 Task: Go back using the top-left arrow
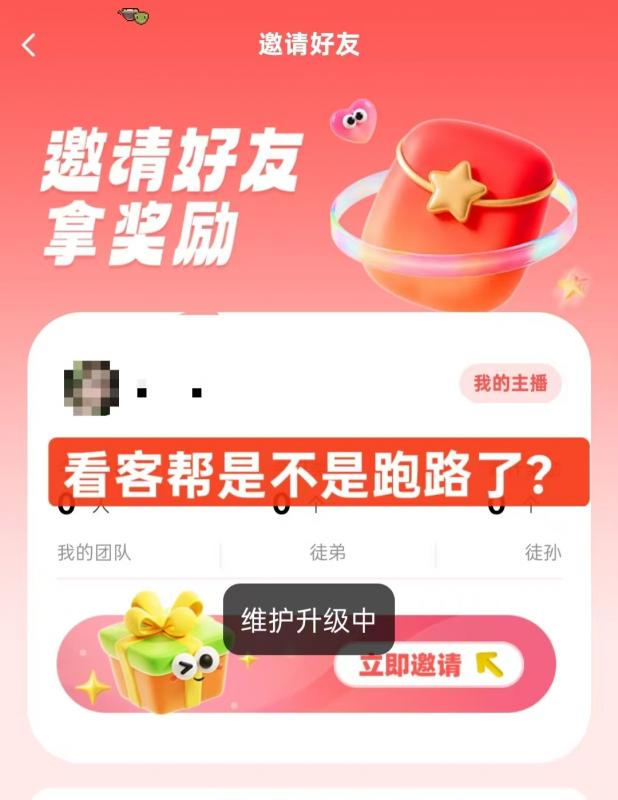[x=29, y=45]
